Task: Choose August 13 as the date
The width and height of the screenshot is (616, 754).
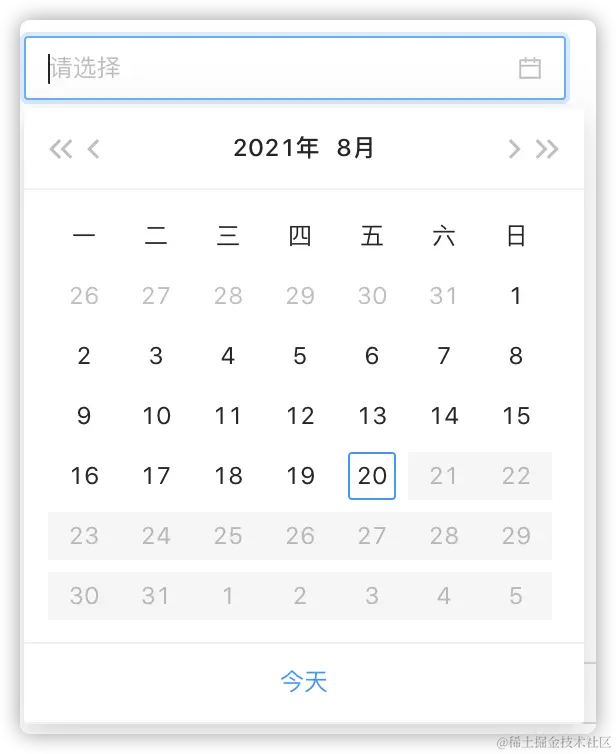Action: (372, 416)
